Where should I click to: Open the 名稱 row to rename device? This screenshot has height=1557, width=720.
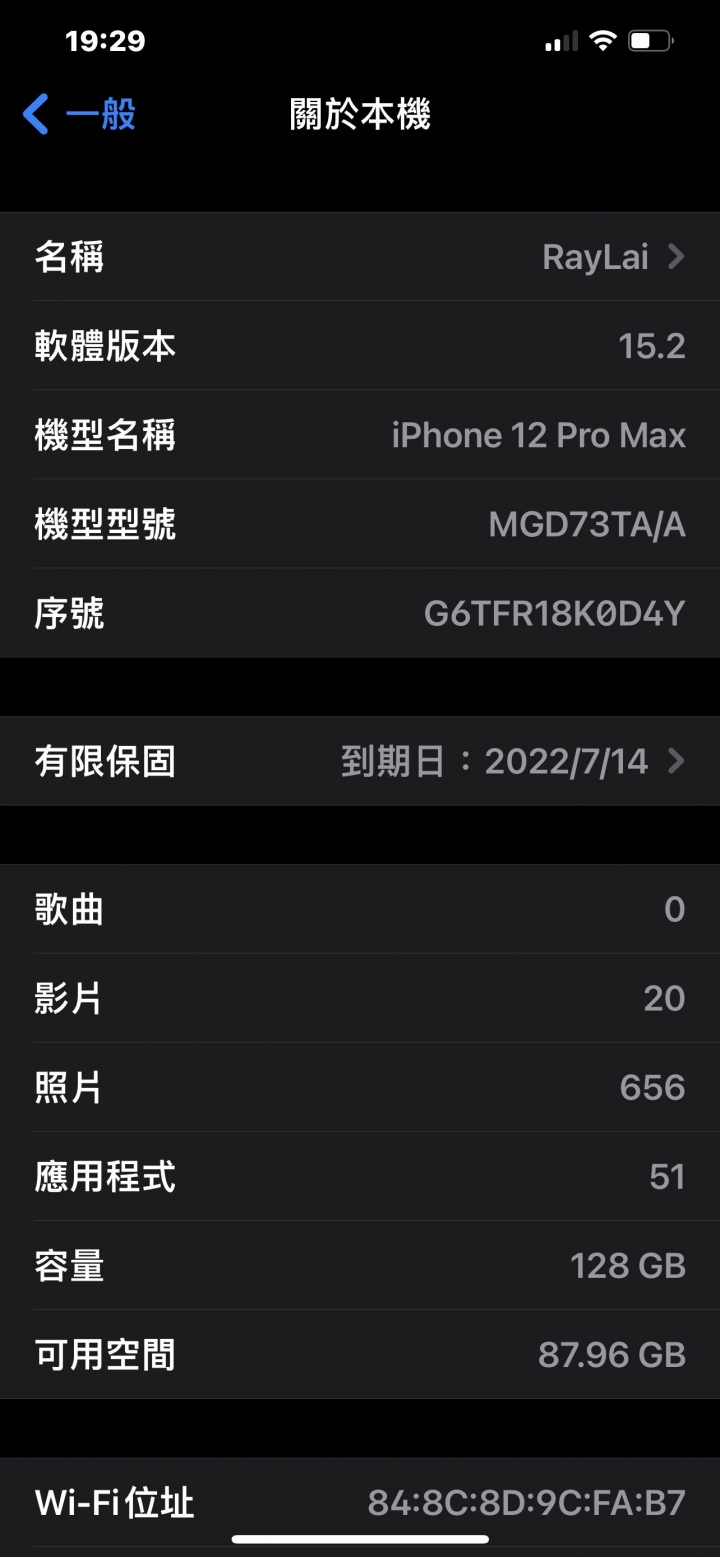[360, 257]
